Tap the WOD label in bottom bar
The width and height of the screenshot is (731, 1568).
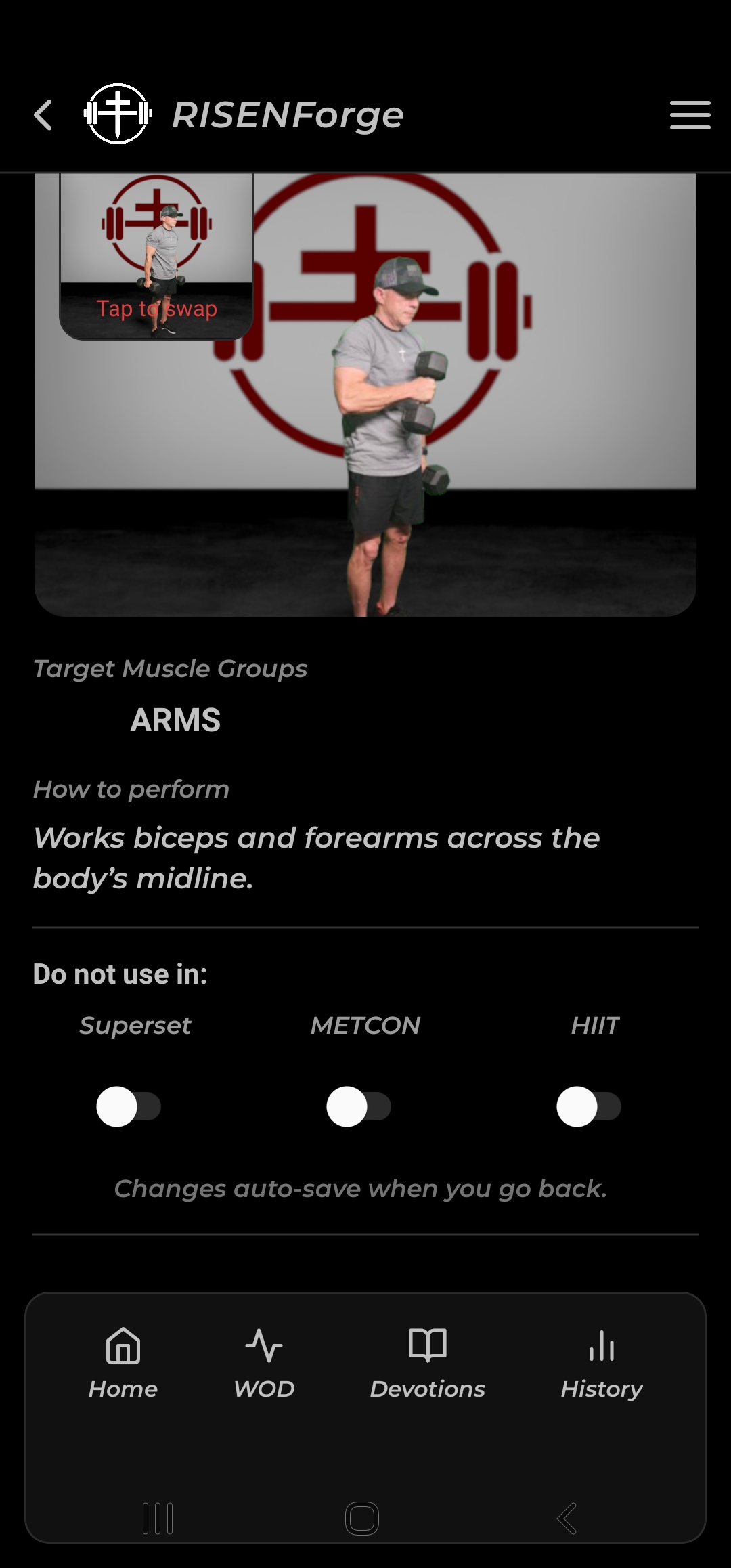(263, 1389)
